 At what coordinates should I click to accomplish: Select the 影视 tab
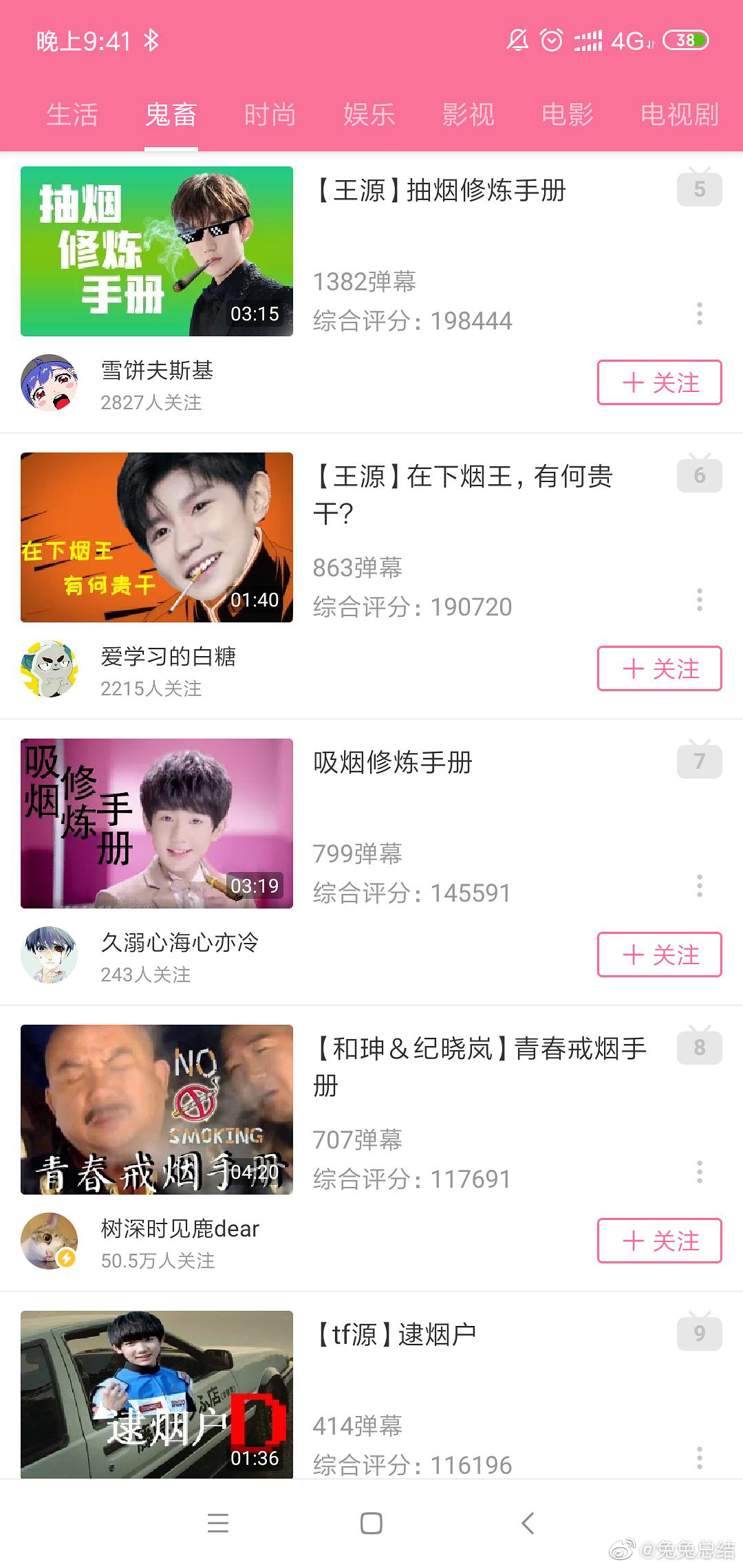[468, 114]
